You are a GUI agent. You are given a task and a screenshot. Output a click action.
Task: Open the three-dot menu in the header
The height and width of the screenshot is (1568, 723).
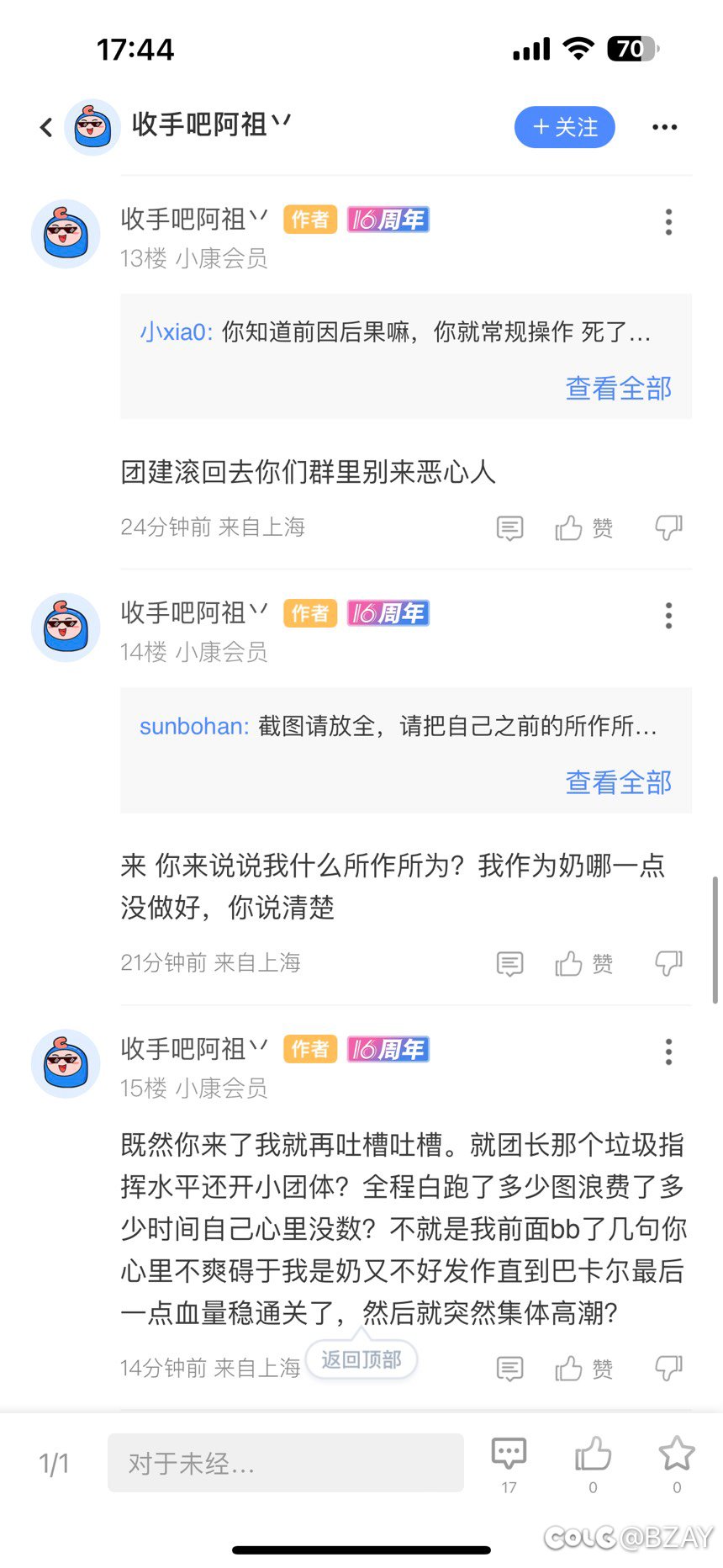[x=664, y=127]
